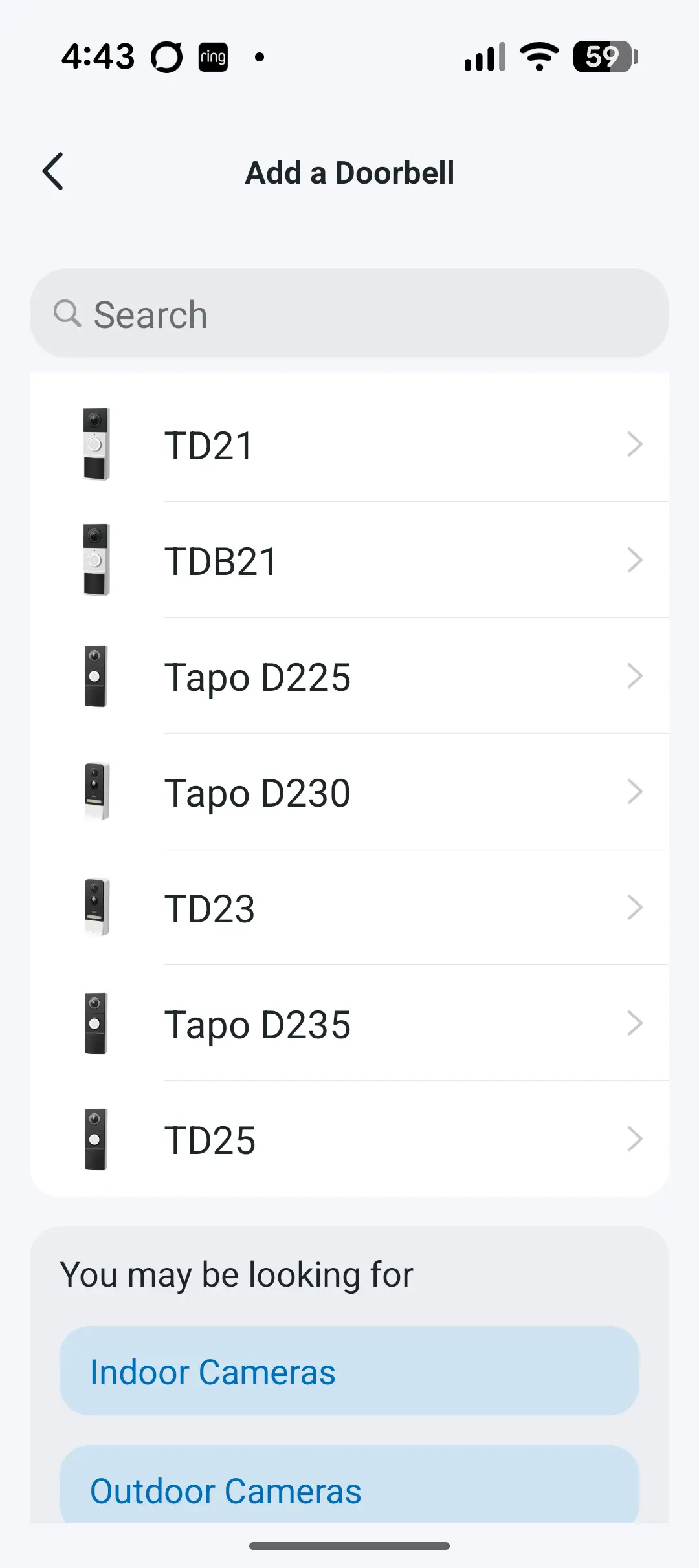Viewport: 699px width, 1568px height.
Task: Tap the Search field
Action: [349, 314]
